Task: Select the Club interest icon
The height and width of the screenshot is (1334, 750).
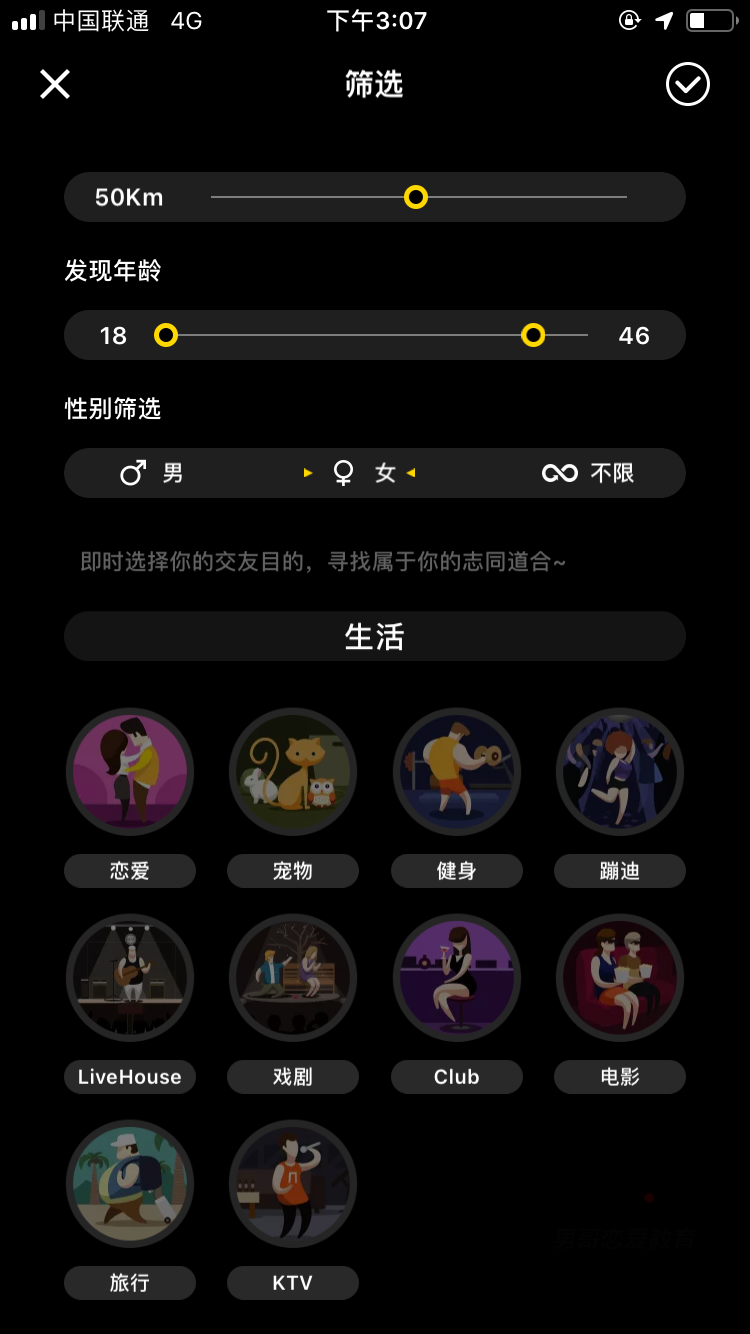Action: click(456, 978)
